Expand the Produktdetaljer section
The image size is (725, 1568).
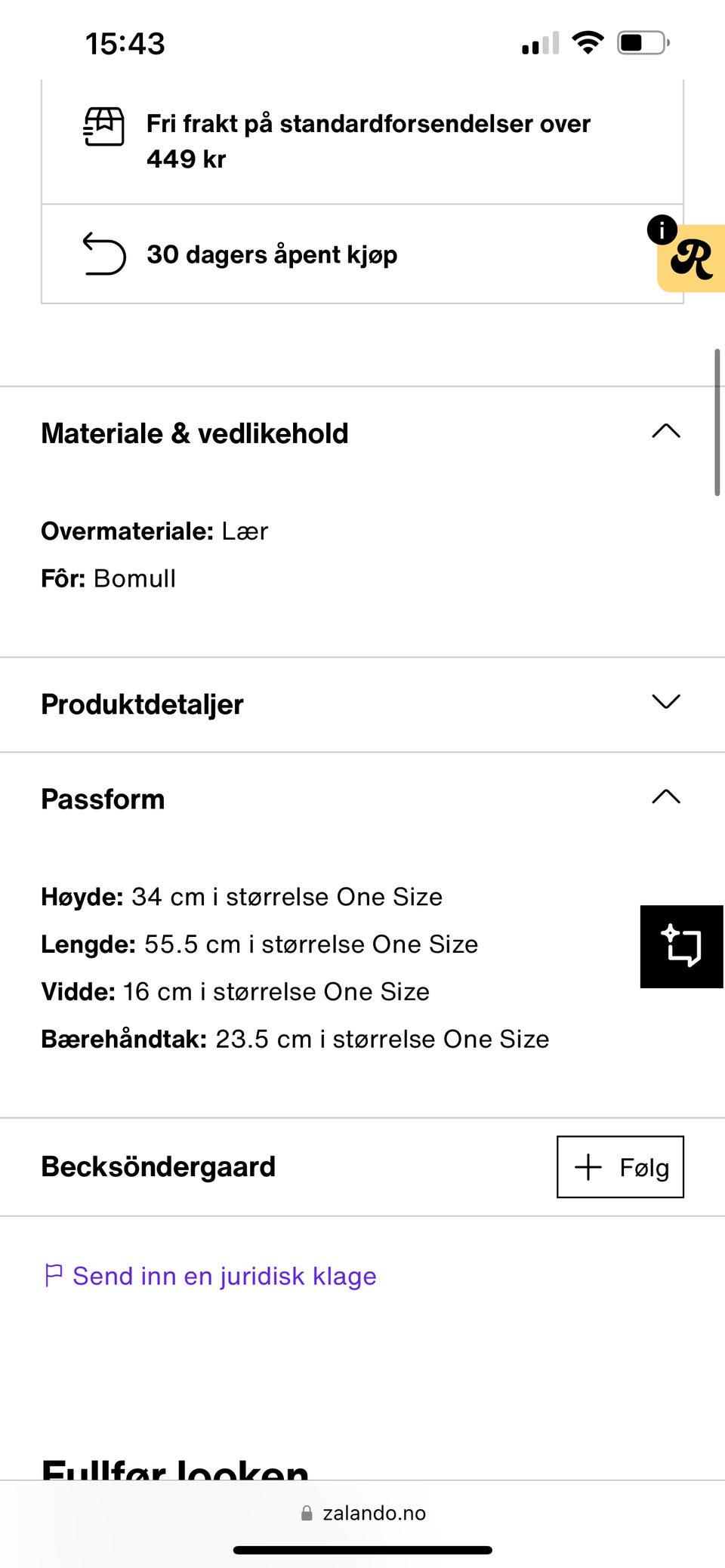point(665,703)
